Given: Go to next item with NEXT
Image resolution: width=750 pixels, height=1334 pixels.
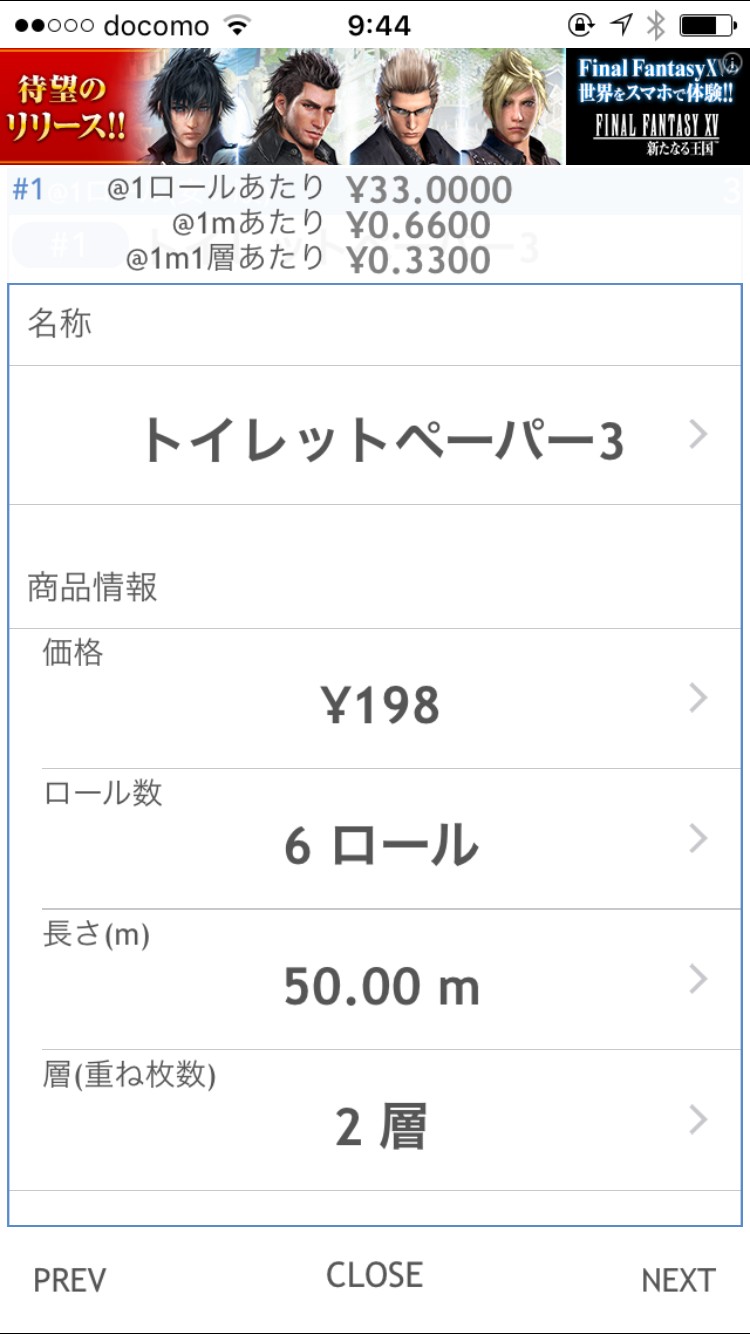Looking at the screenshot, I should pyautogui.click(x=678, y=1280).
